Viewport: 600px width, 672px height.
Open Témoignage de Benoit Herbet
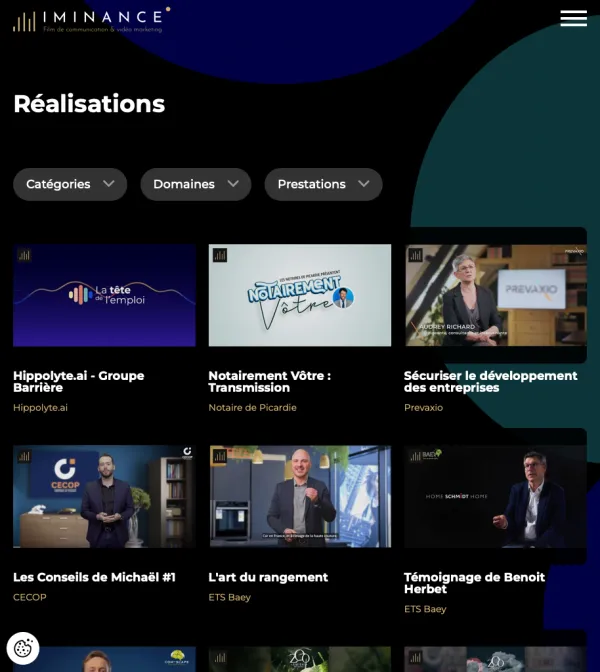[494, 497]
